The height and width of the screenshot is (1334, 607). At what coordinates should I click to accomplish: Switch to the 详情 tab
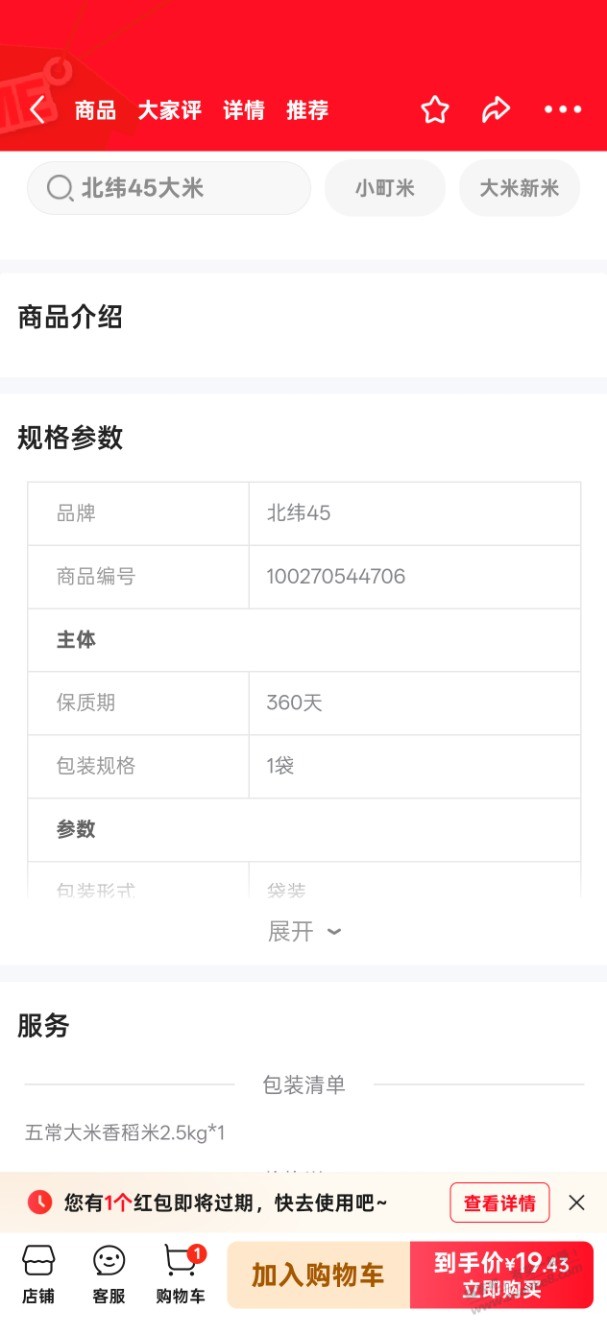click(x=243, y=110)
